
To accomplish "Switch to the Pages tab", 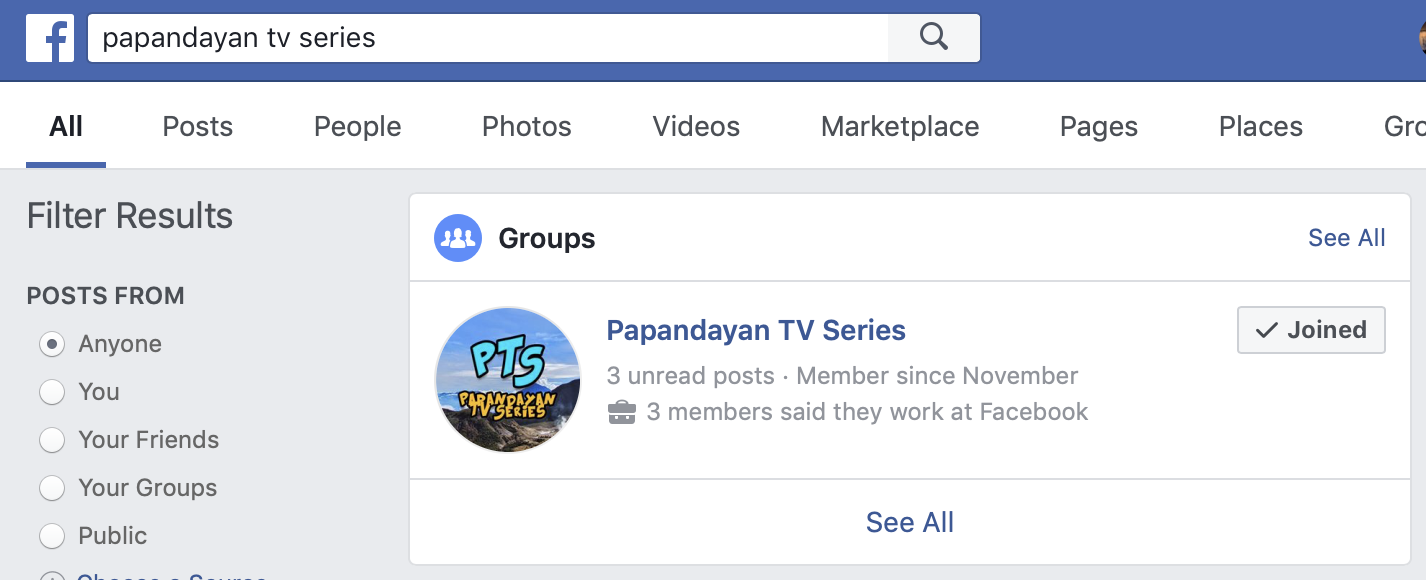I will (x=1098, y=127).
